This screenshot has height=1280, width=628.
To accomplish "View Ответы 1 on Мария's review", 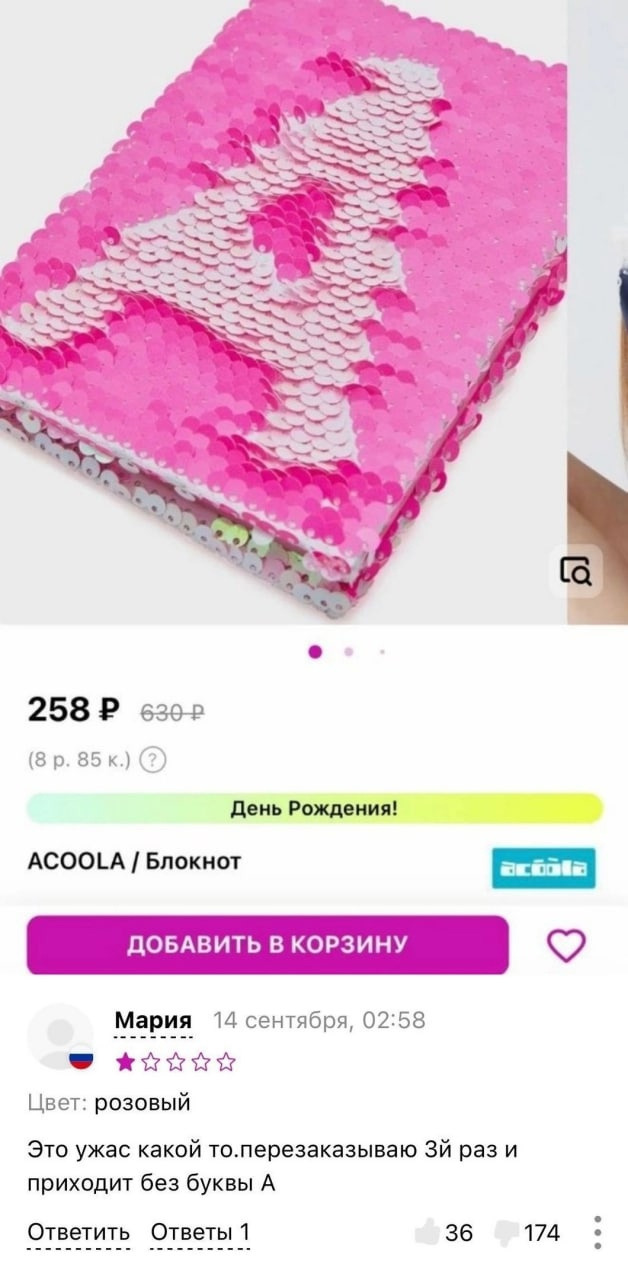I will [x=200, y=1232].
